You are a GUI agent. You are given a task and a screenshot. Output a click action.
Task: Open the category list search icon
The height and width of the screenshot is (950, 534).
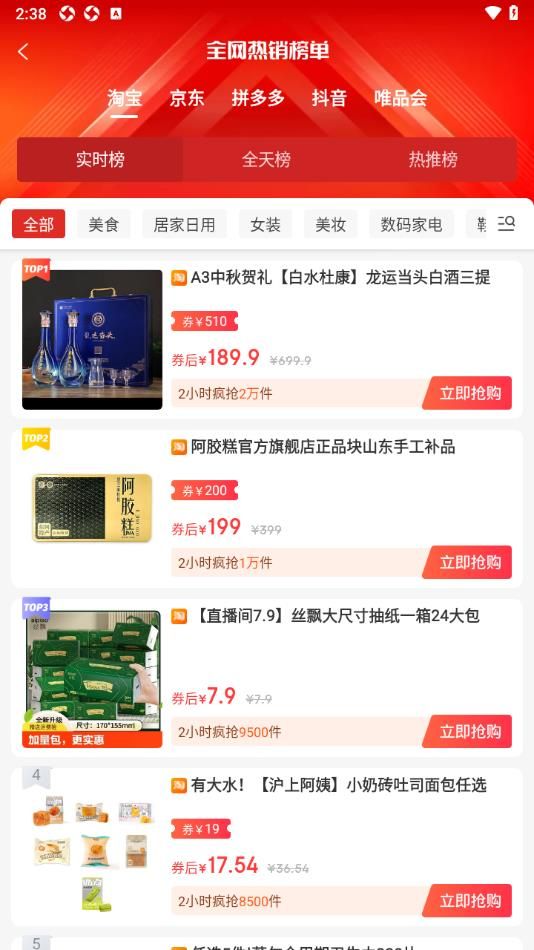tap(506, 224)
